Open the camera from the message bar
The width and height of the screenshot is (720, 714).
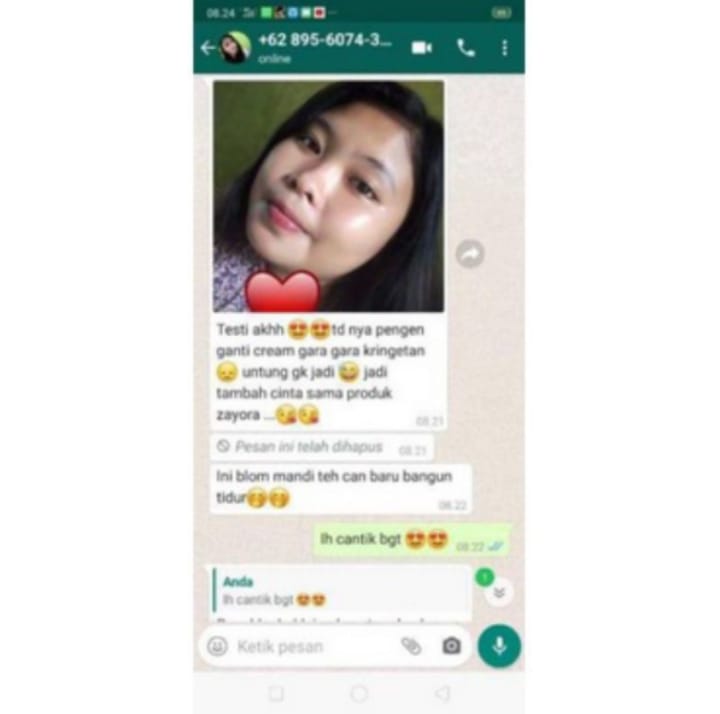click(451, 646)
